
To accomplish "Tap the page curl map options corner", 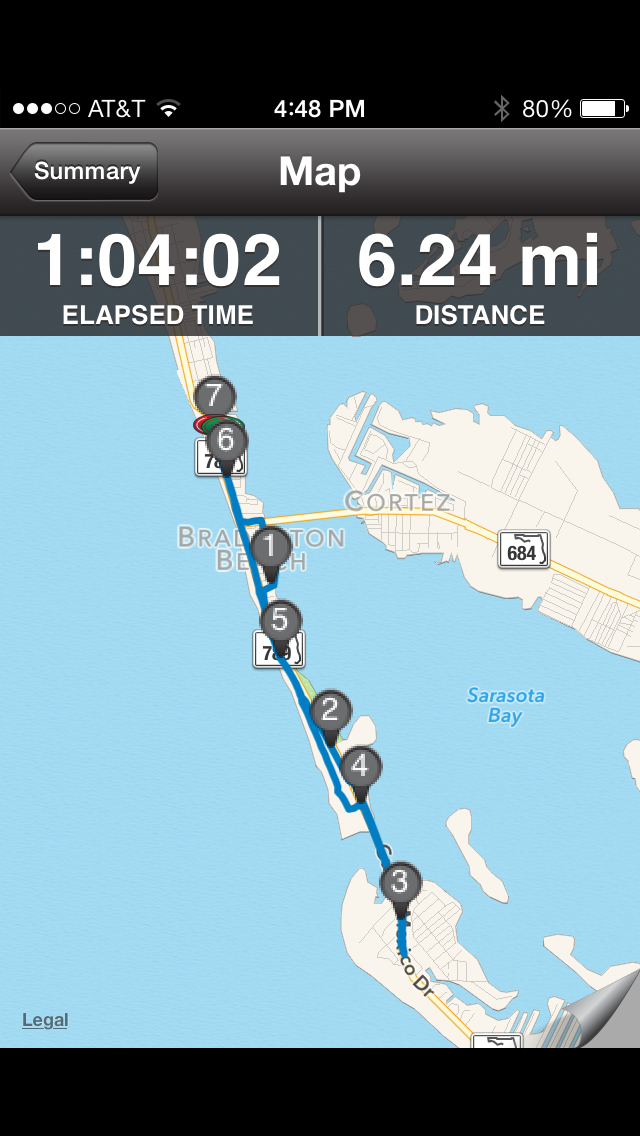I will [603, 1012].
